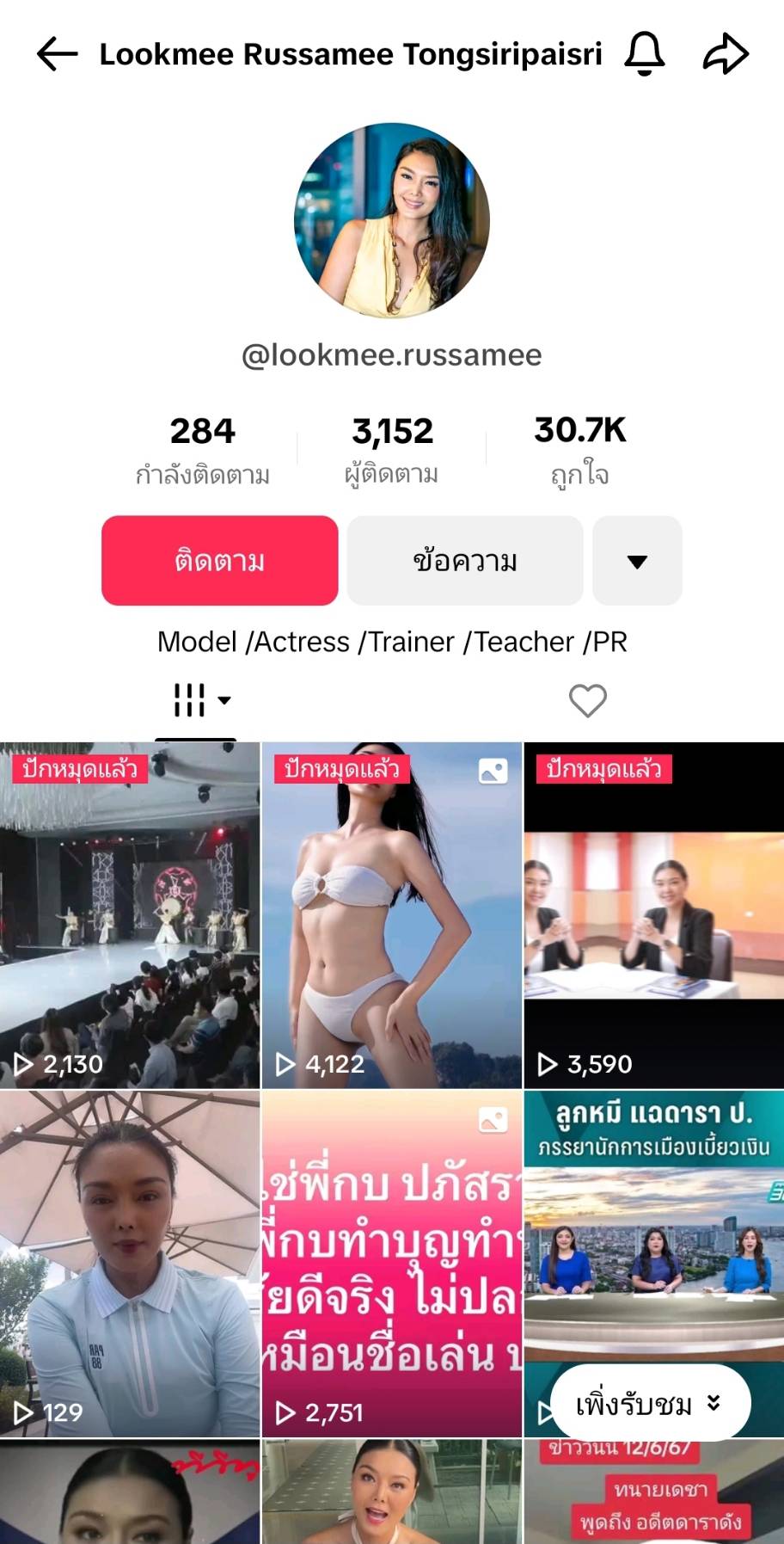Open the pink text post with 2,751 views
The width and height of the screenshot is (784, 1544).
click(392, 1264)
